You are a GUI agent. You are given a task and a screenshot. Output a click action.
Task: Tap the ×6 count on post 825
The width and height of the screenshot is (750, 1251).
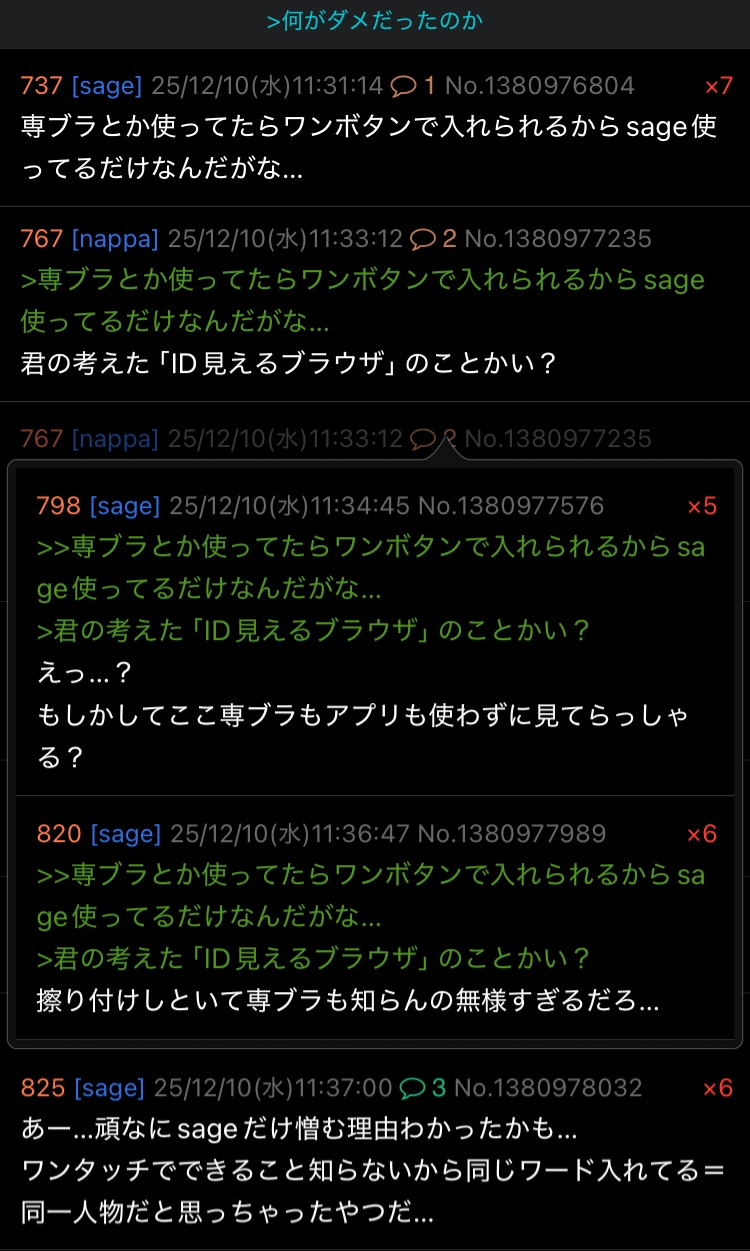718,1088
